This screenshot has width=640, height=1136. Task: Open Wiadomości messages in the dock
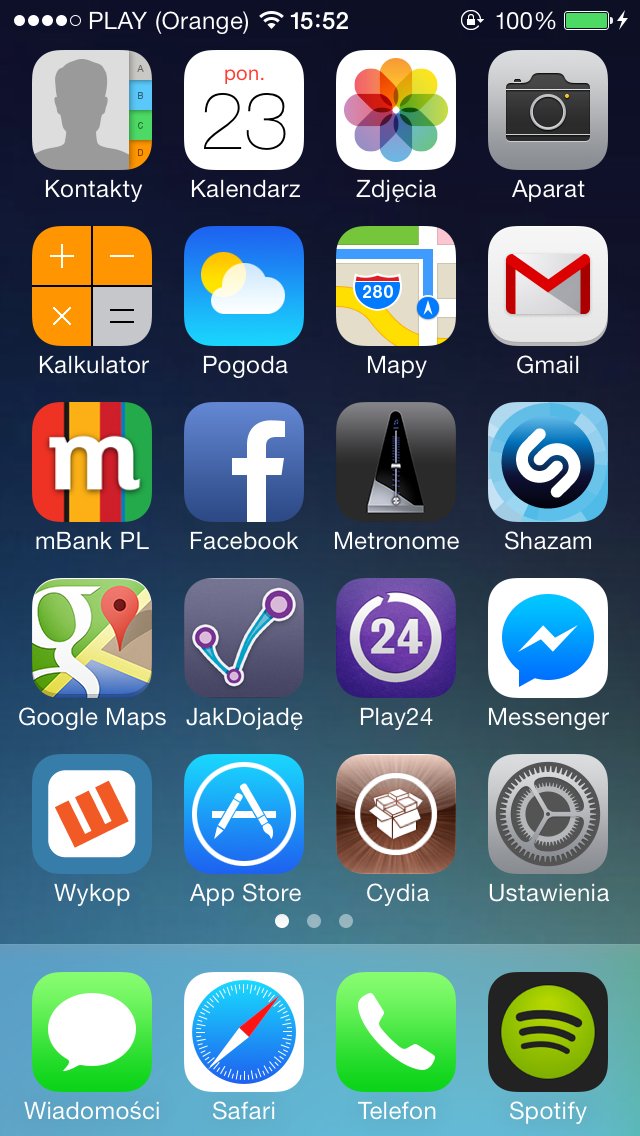tap(92, 1032)
